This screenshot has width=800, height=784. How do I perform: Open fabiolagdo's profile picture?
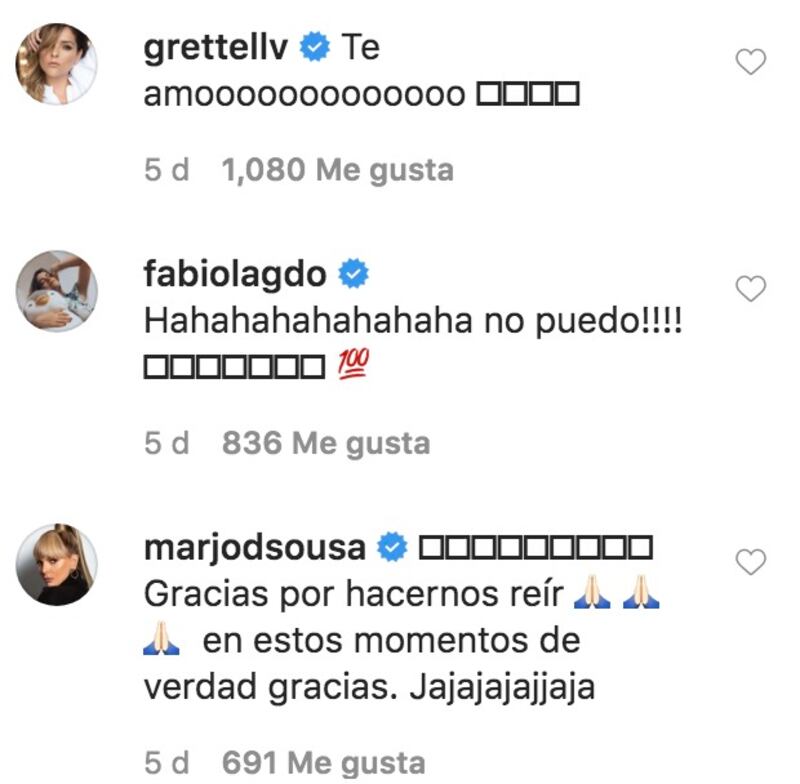(x=56, y=291)
